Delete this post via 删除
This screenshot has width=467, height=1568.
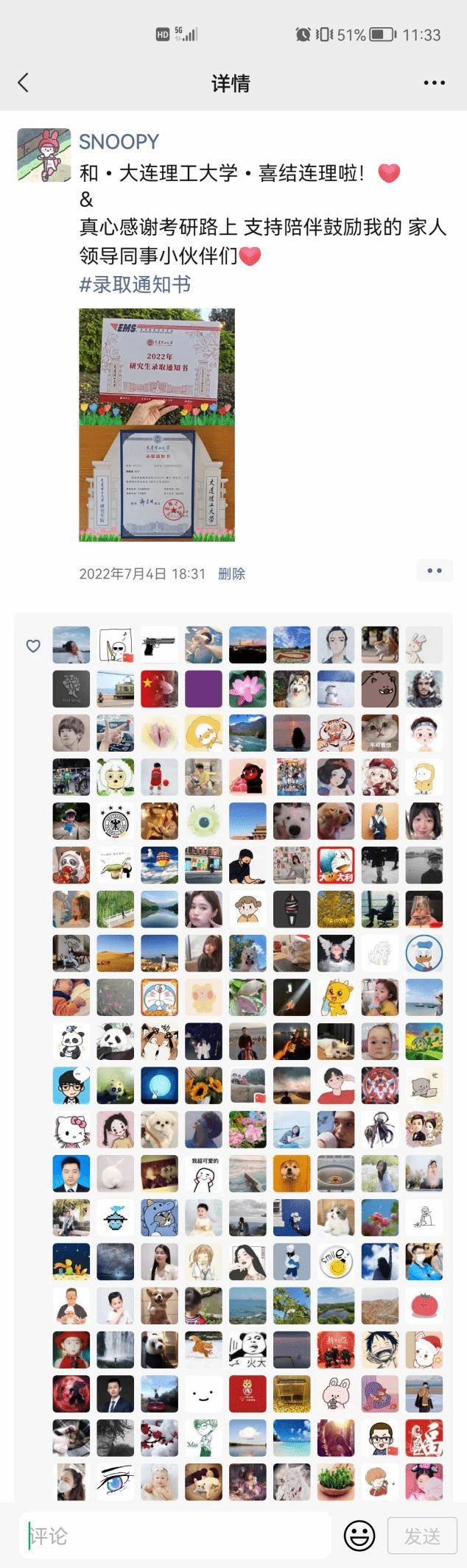(x=231, y=573)
